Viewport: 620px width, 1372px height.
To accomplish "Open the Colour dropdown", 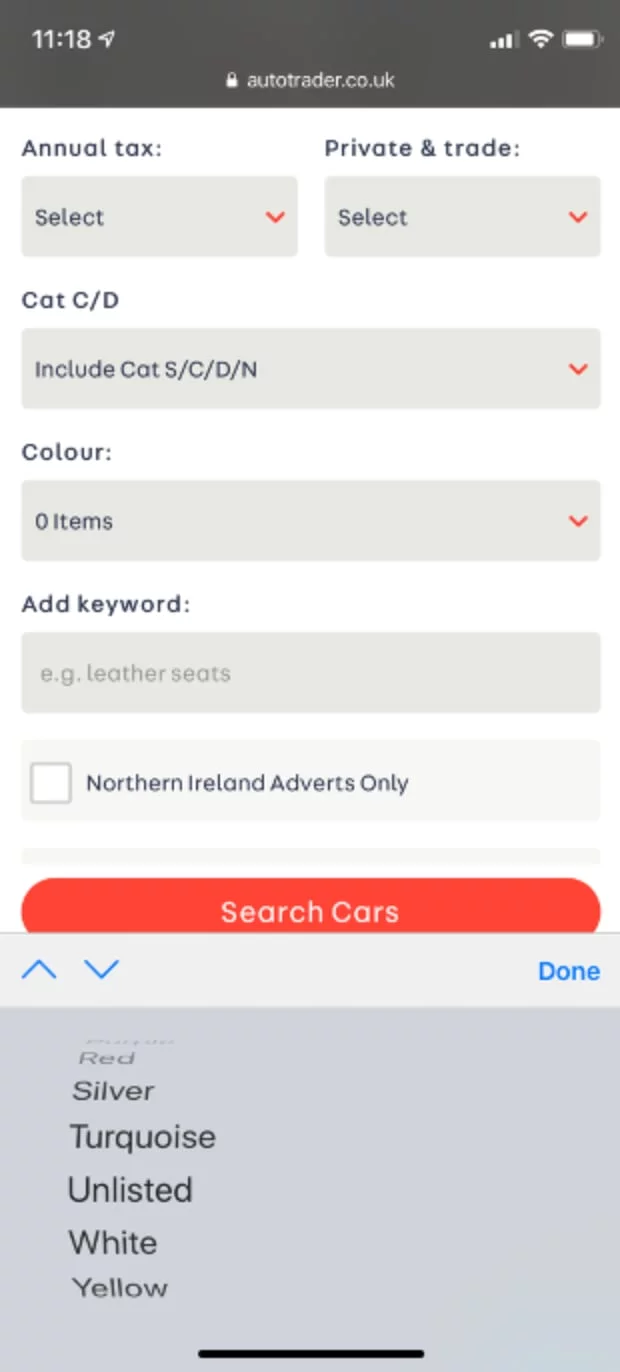I will coord(310,521).
